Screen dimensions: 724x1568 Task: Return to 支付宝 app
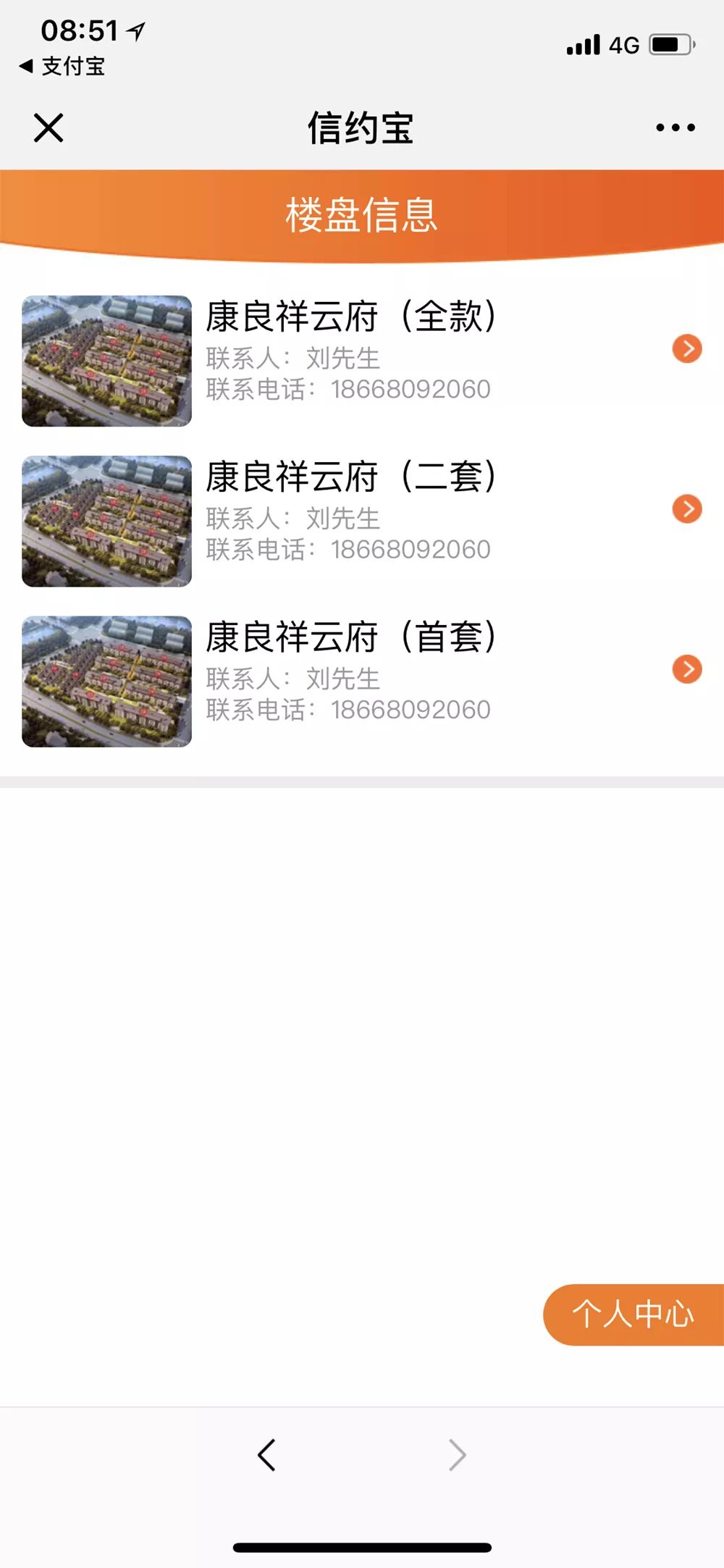pos(62,67)
